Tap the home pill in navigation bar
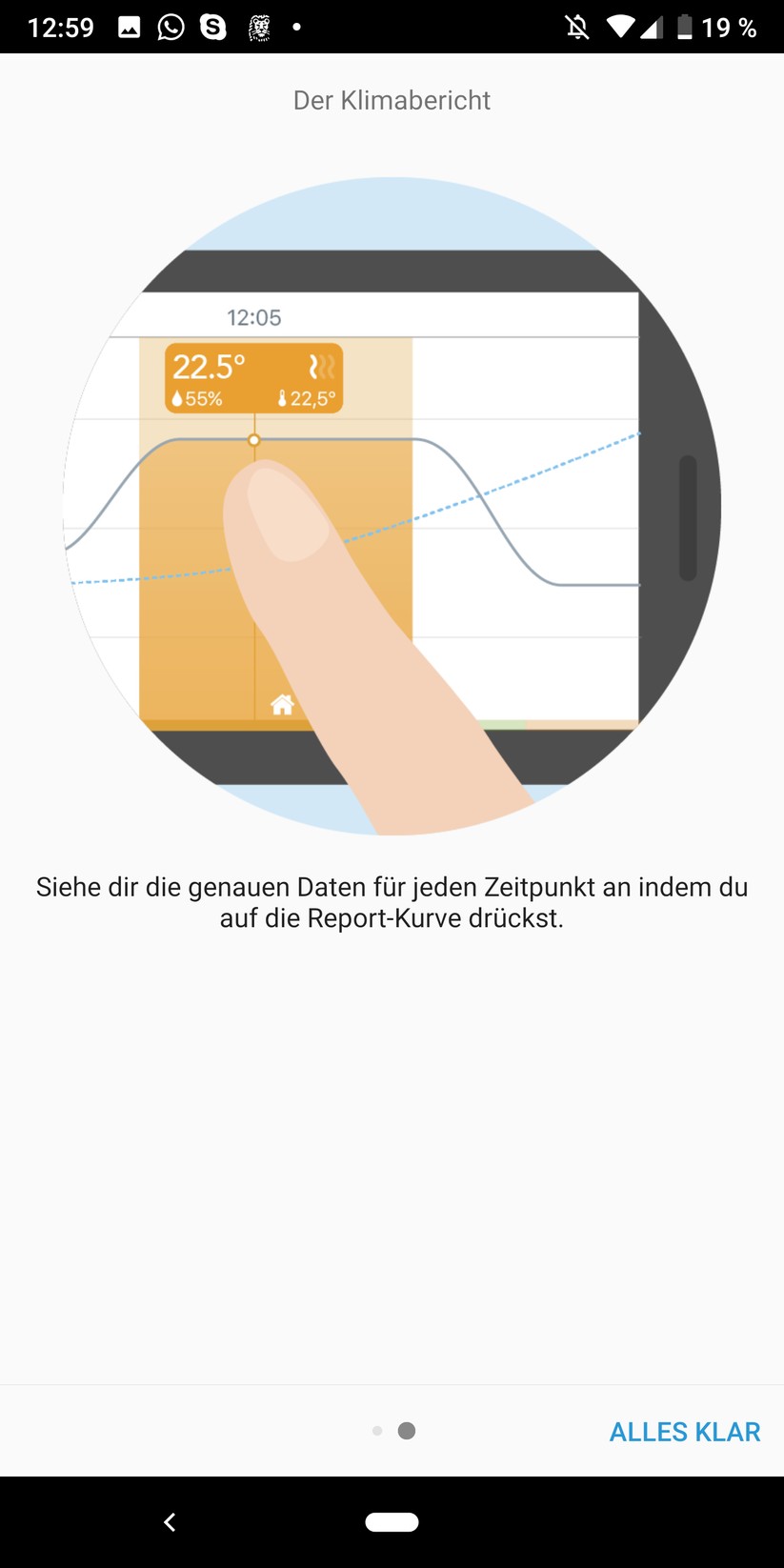Screen dimensions: 784x1568 tap(392, 1521)
